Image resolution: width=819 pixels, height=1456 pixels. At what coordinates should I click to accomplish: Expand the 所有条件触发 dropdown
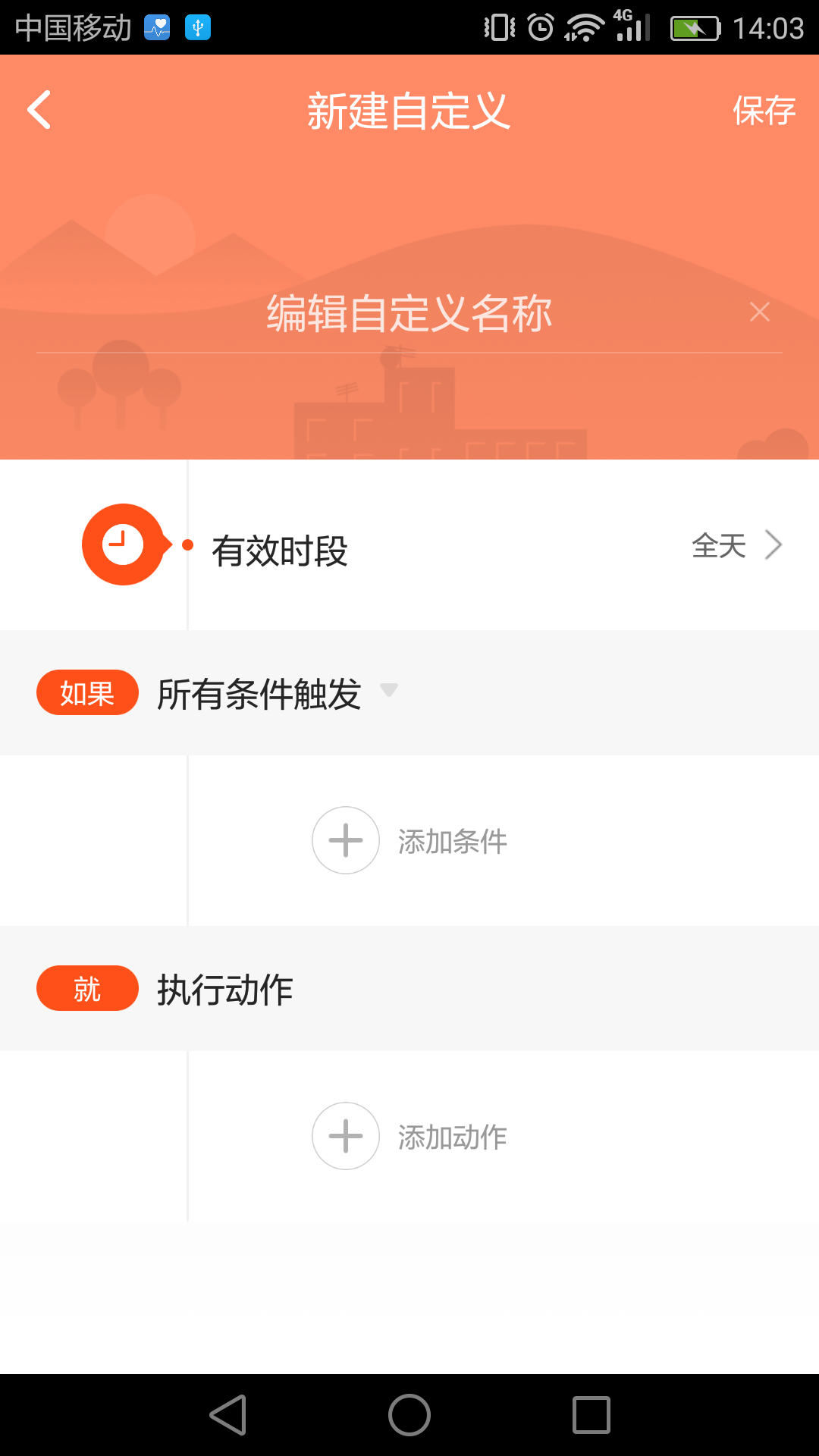tap(388, 691)
